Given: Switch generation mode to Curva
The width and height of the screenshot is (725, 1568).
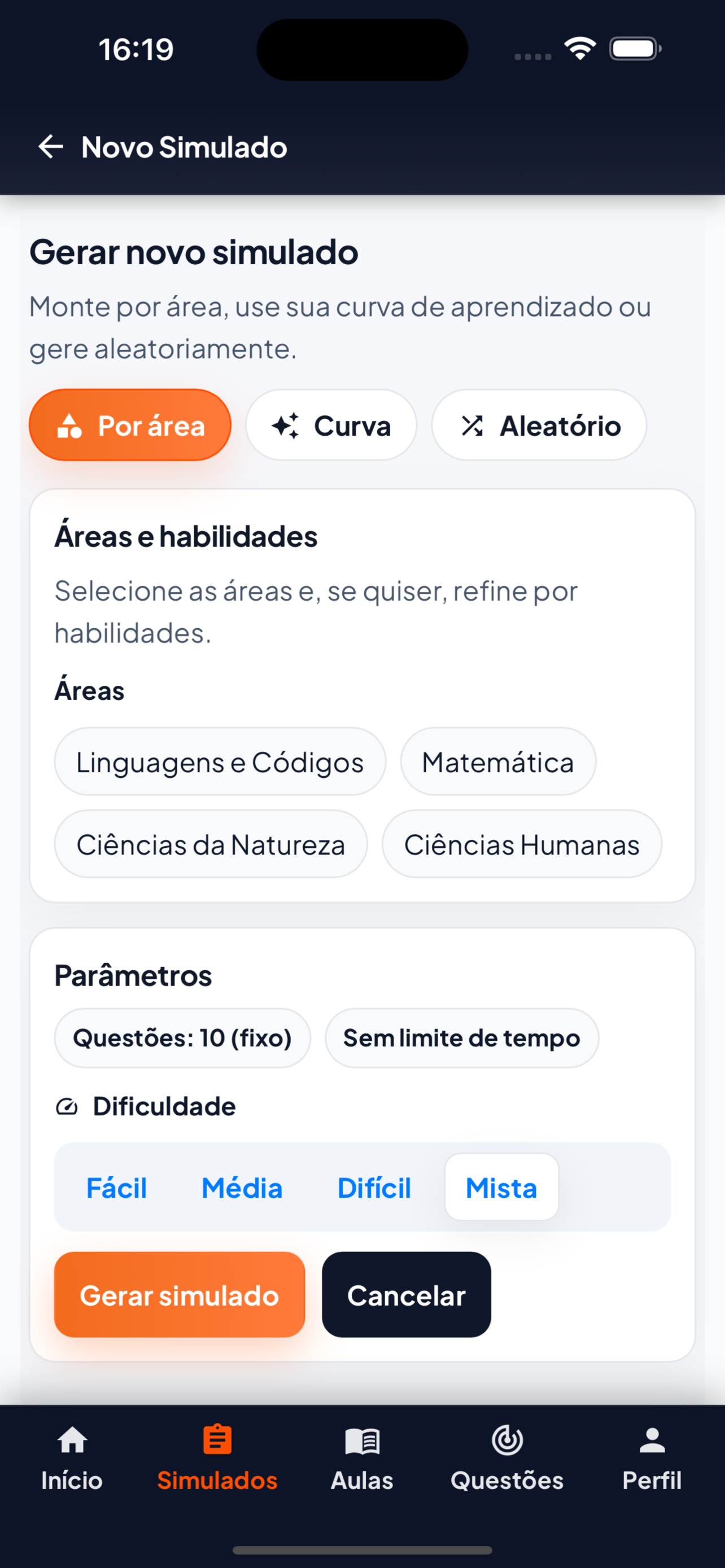Looking at the screenshot, I should (x=331, y=425).
